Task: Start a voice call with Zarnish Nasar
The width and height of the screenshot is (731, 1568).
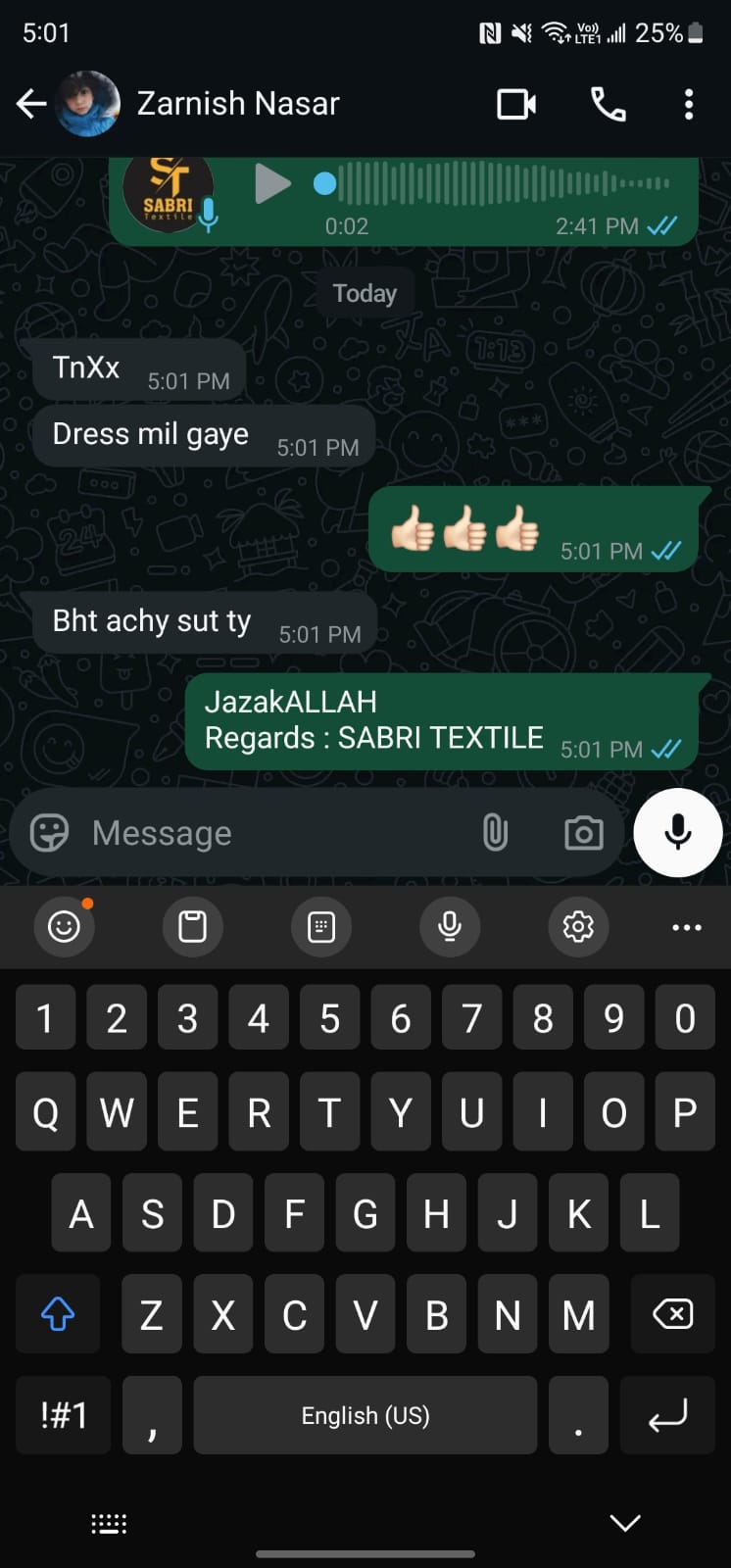Action: [x=609, y=104]
